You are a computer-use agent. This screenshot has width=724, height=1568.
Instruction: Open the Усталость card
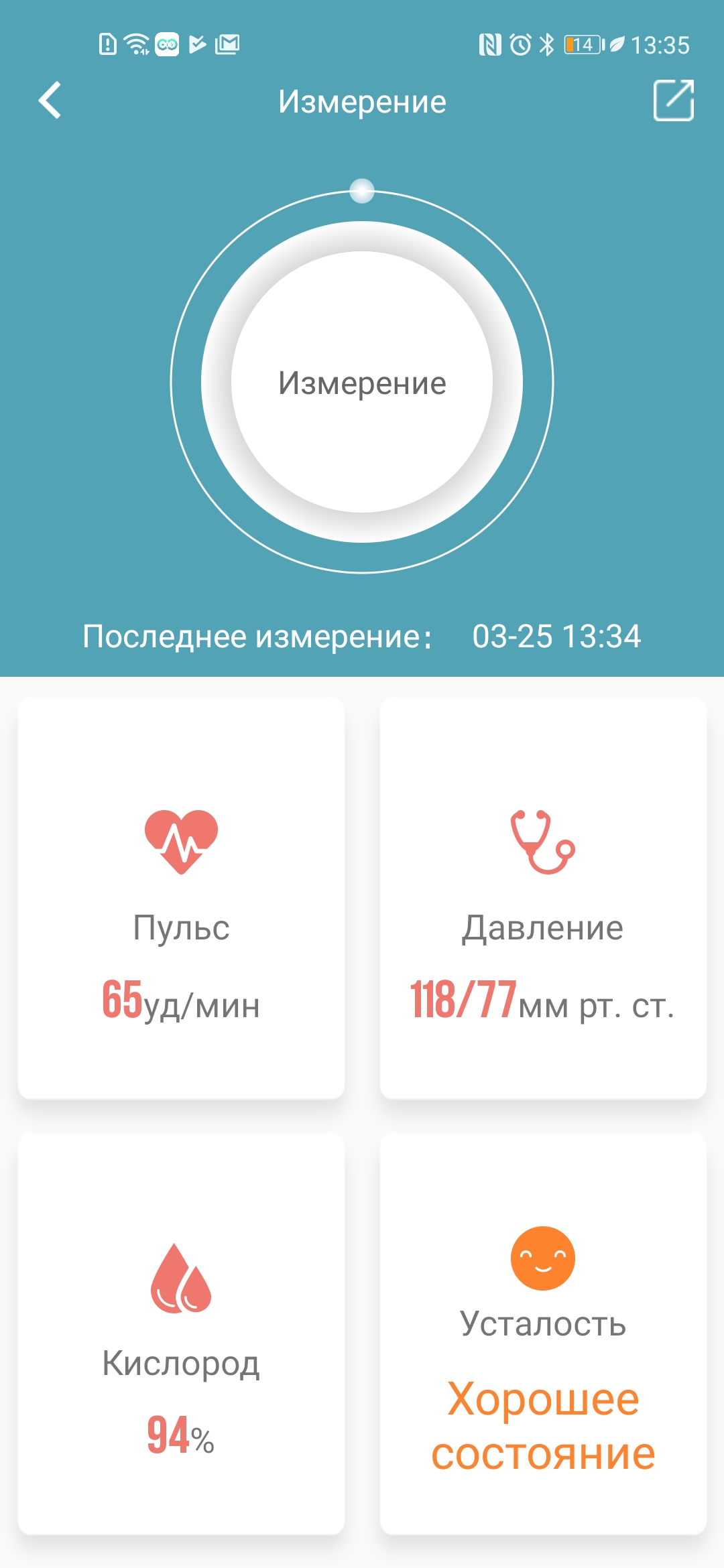[543, 1333]
